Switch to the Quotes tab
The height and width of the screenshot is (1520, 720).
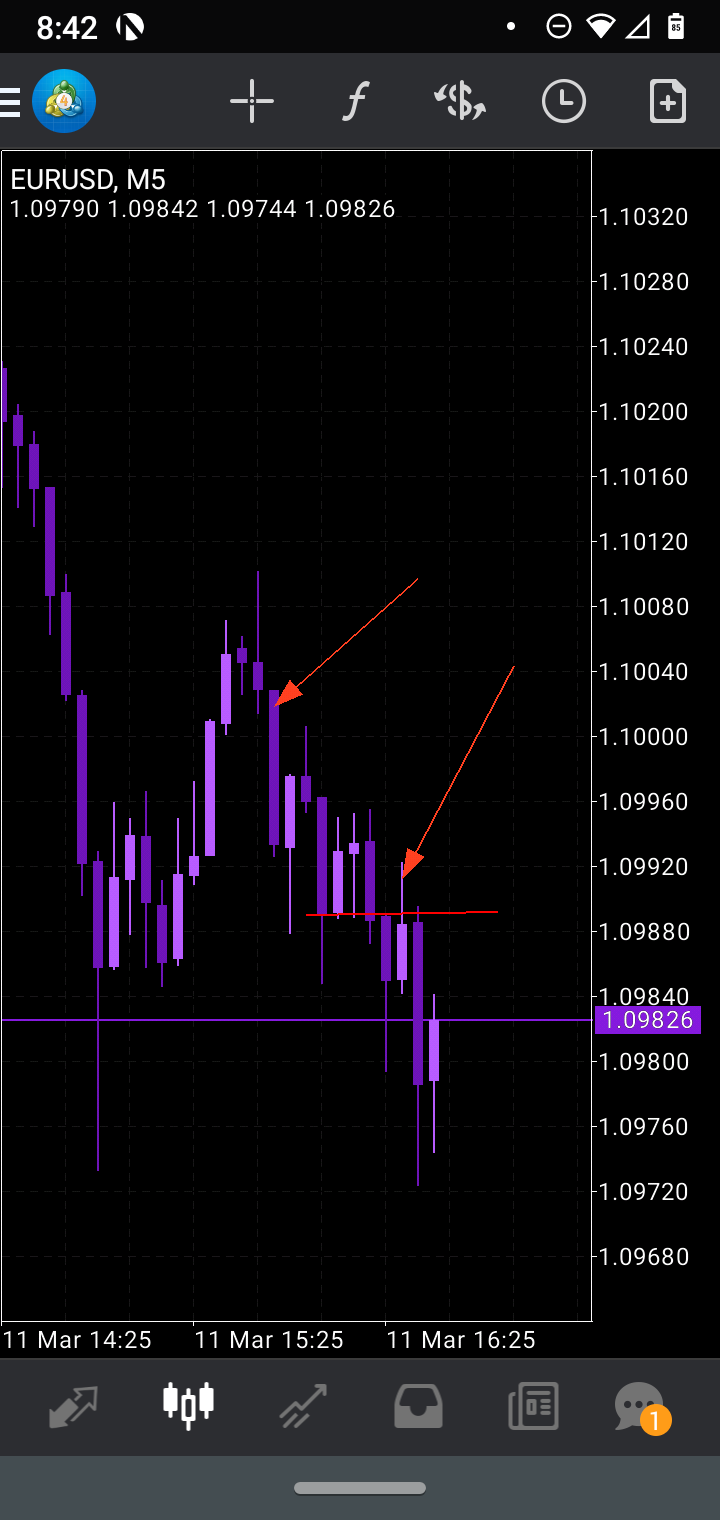coord(74,1406)
